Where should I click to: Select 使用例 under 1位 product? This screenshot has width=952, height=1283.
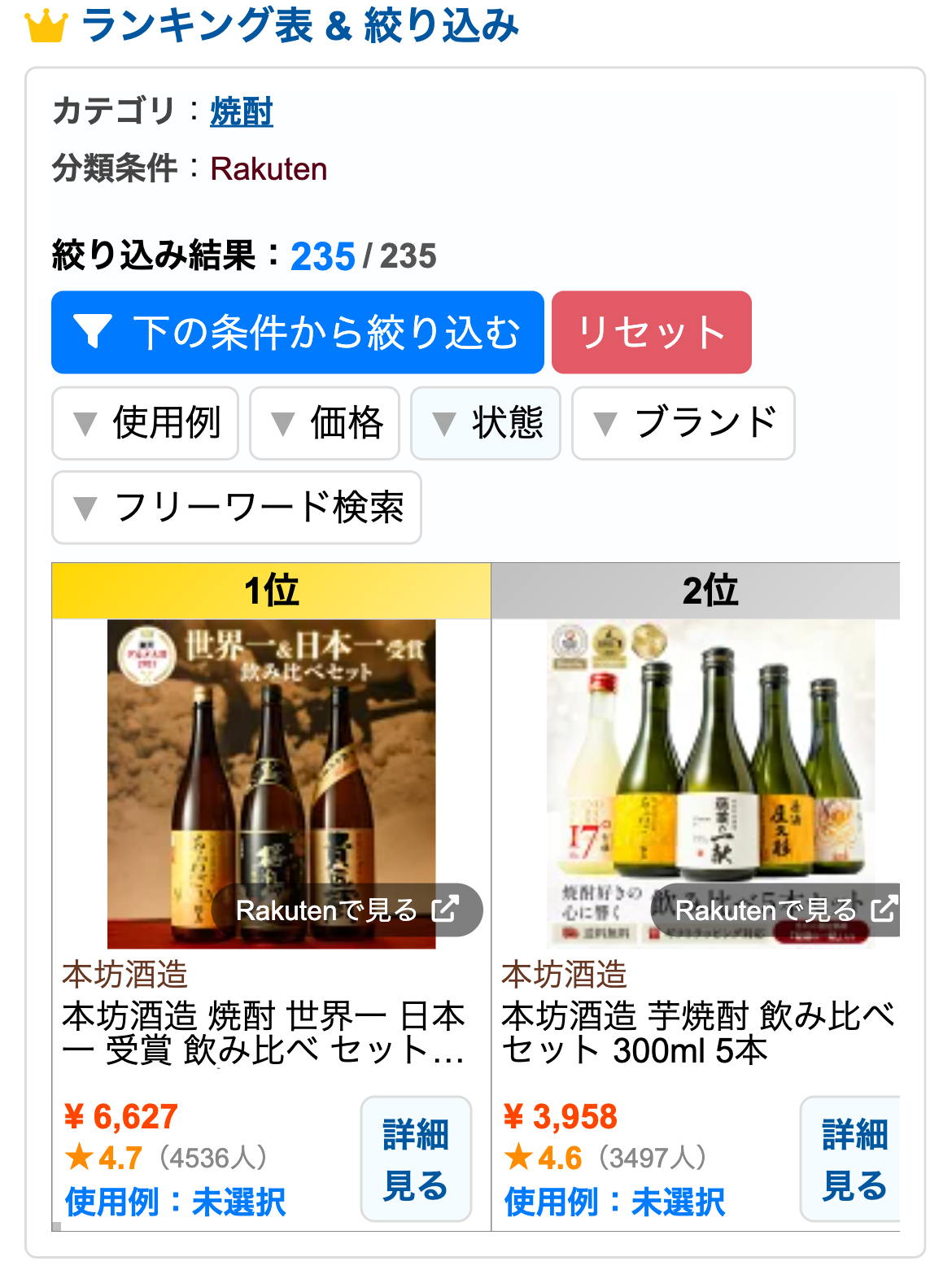pyautogui.click(x=175, y=1202)
